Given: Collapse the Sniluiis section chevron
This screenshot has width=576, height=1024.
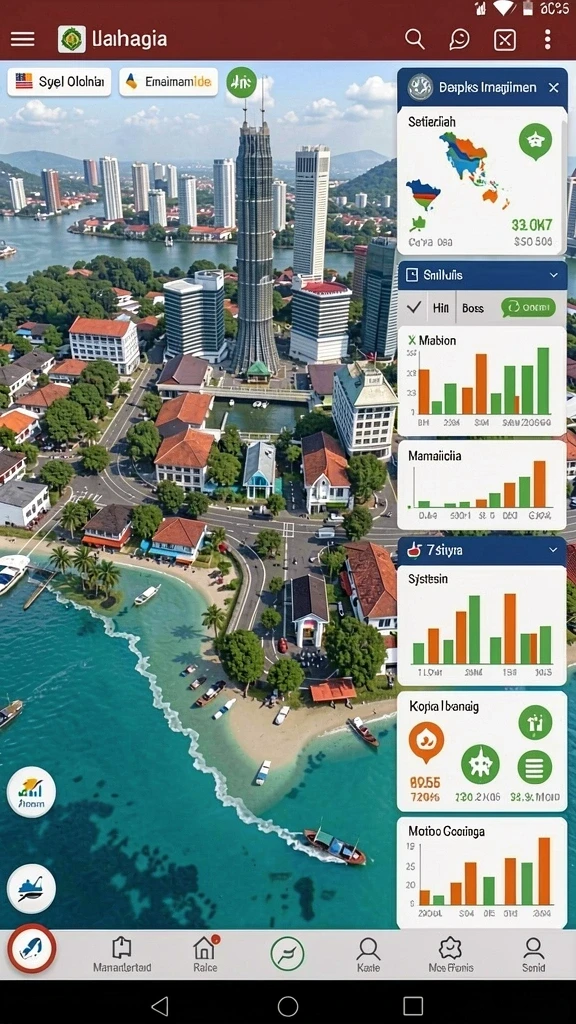Looking at the screenshot, I should pos(554,276).
